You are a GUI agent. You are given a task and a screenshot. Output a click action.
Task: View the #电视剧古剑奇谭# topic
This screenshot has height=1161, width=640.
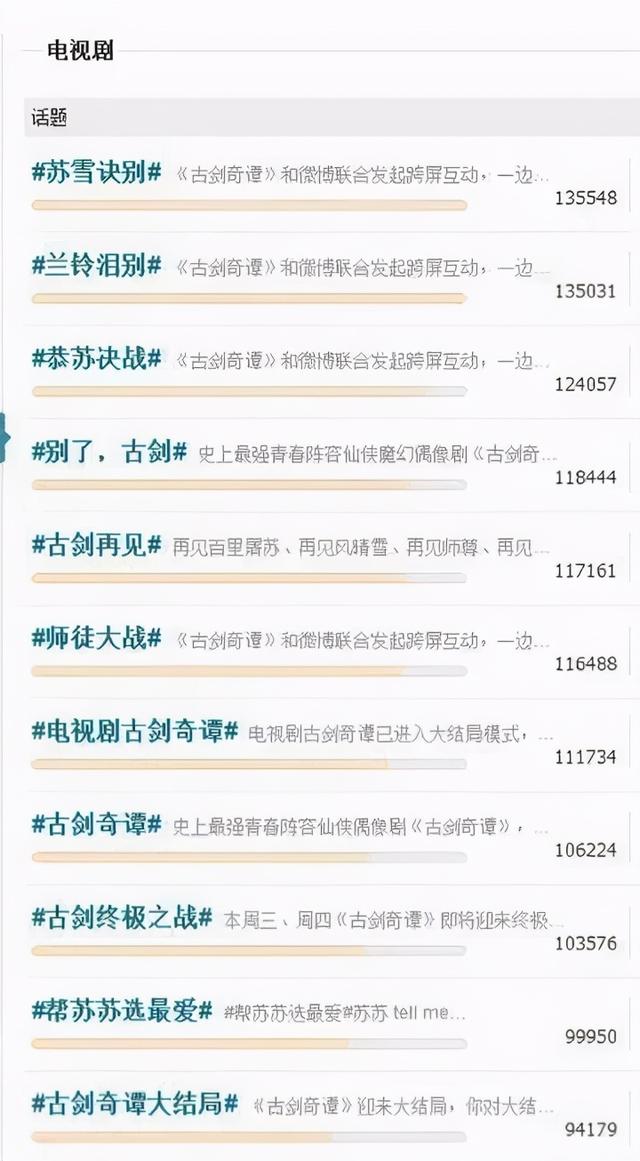tap(135, 732)
